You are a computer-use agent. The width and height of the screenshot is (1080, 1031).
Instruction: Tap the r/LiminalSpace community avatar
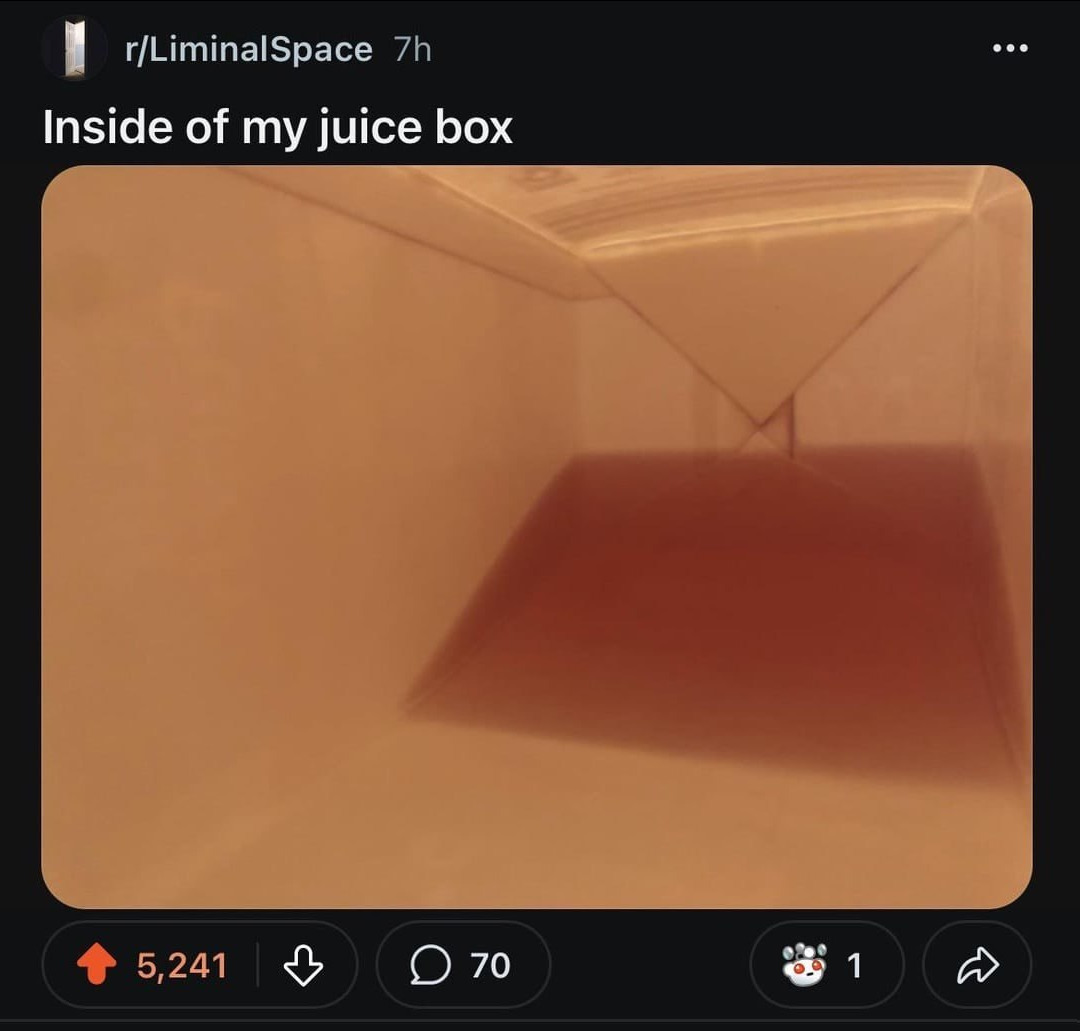click(74, 49)
